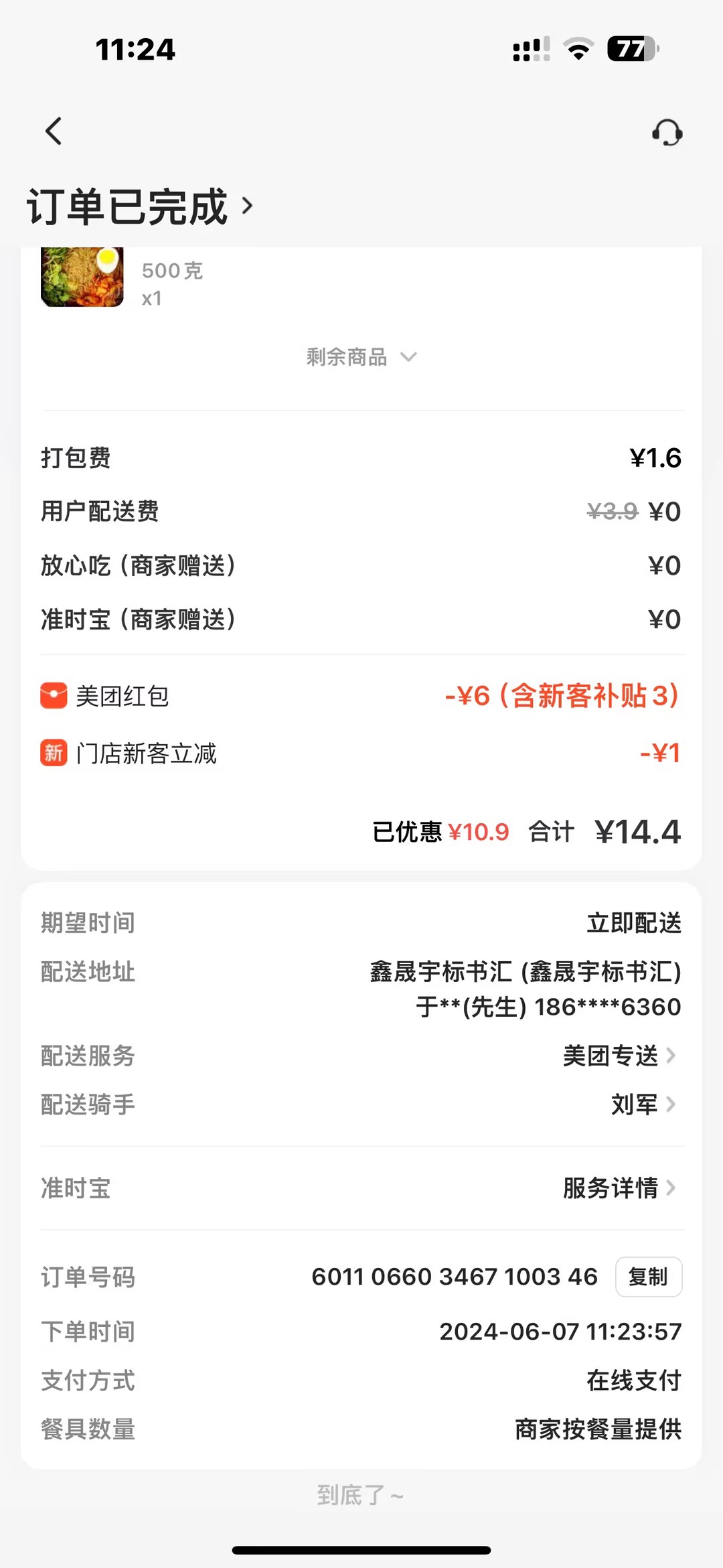View delivery rider 刘军's details
Viewport: 723px width, 1568px height.
tap(642, 1104)
